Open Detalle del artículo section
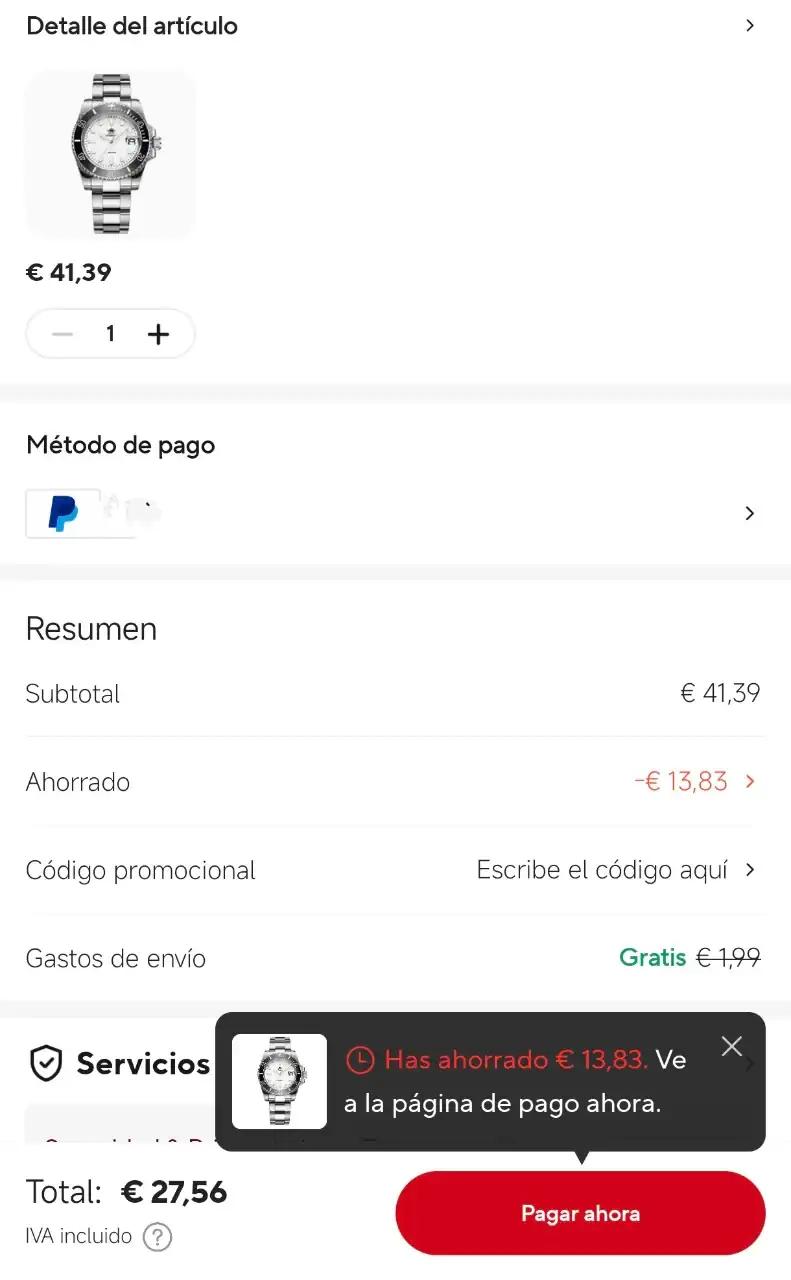This screenshot has width=791, height=1280. 749,26
